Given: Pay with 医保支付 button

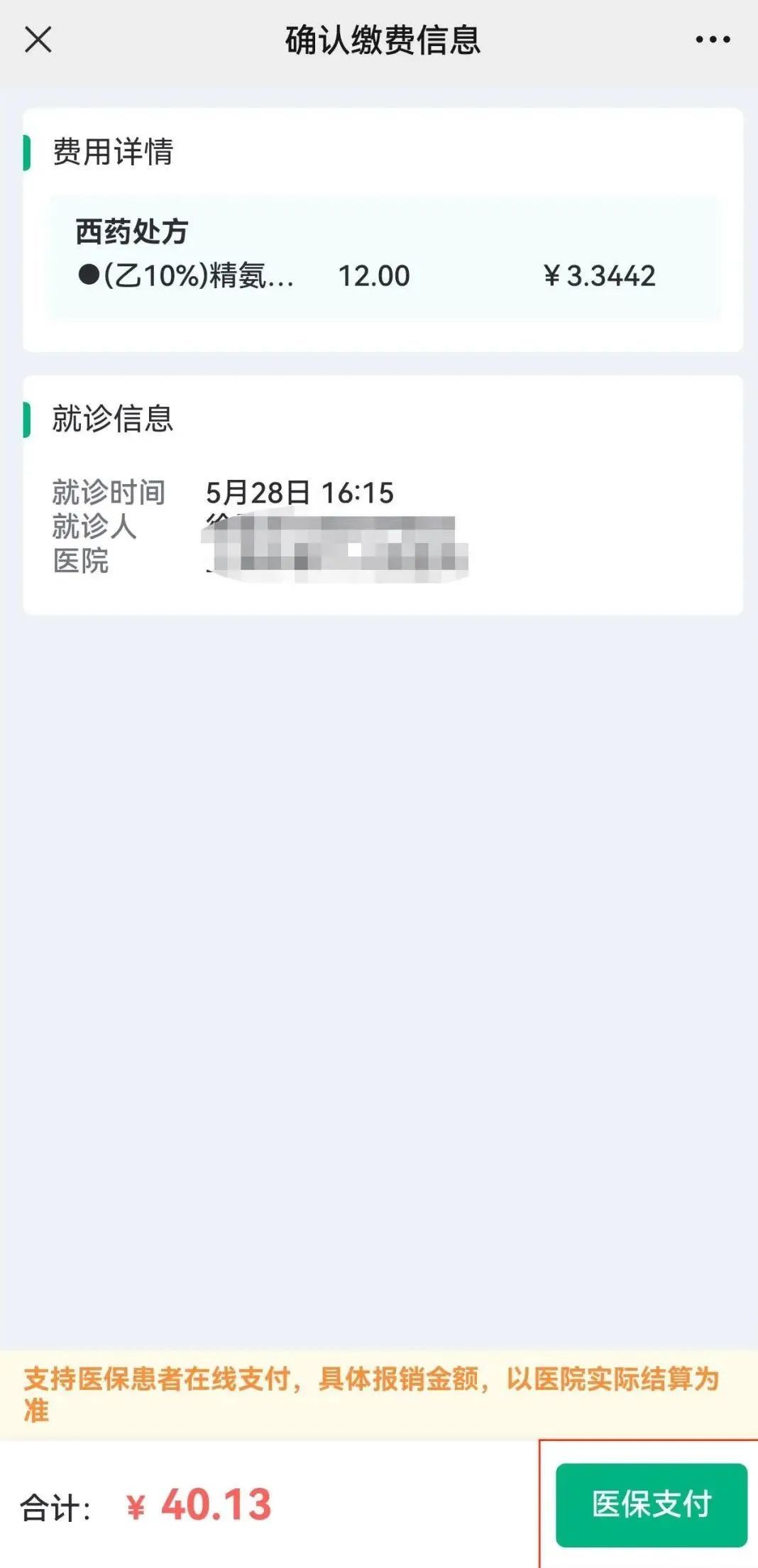Looking at the screenshot, I should click(651, 1504).
